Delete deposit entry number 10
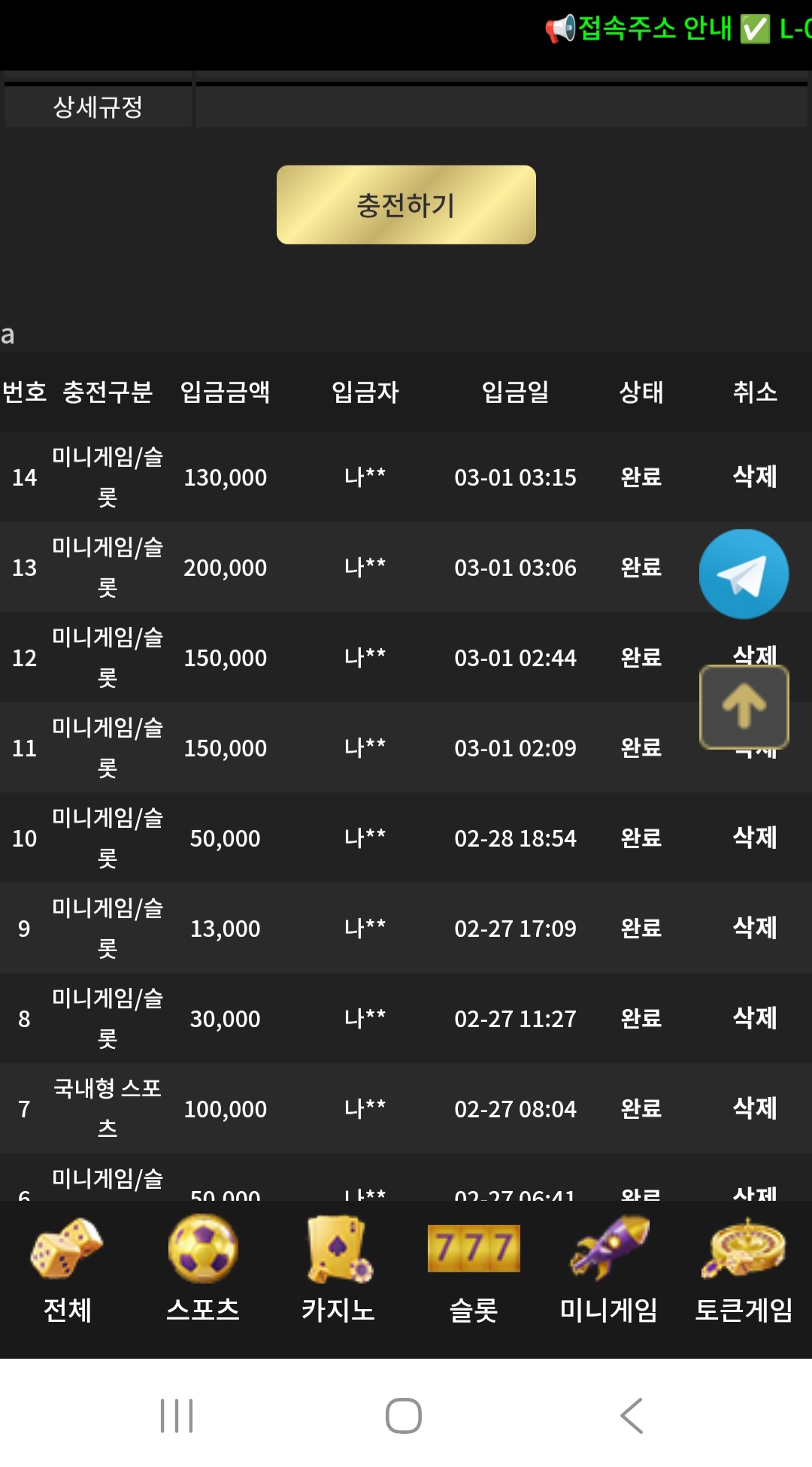This screenshot has height=1467, width=812. tap(754, 837)
